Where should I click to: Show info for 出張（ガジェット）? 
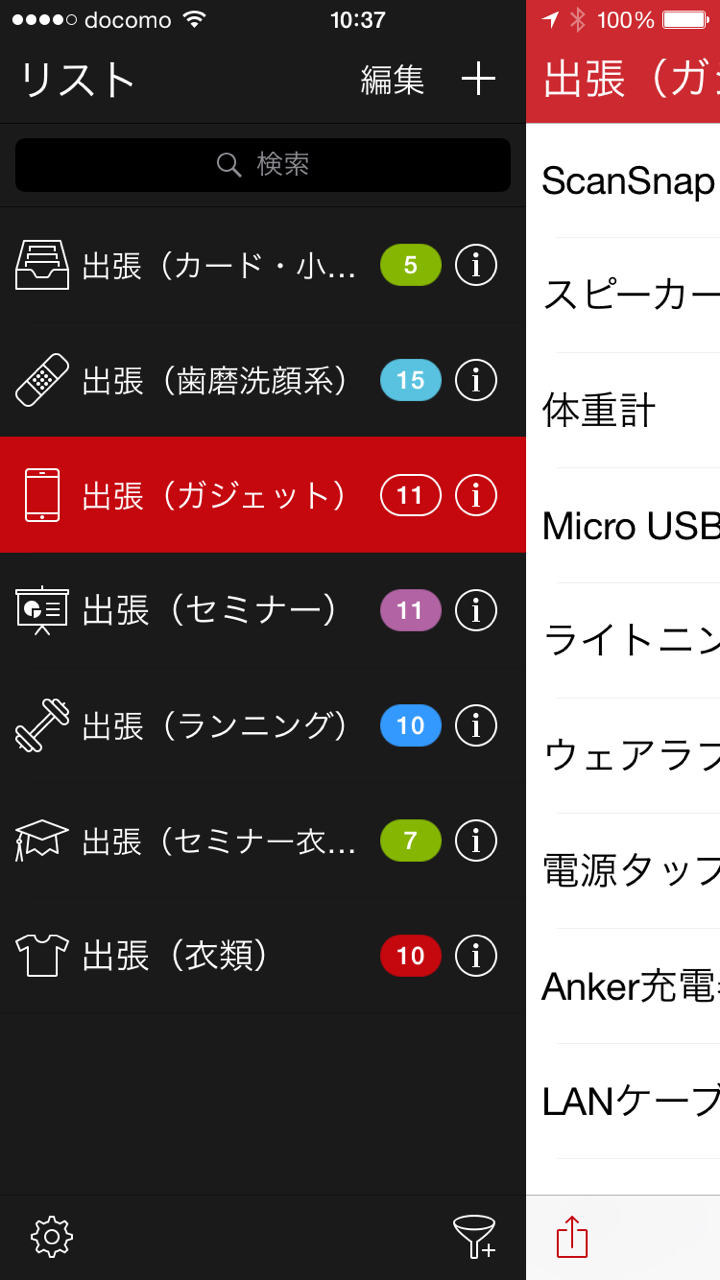[x=476, y=496]
